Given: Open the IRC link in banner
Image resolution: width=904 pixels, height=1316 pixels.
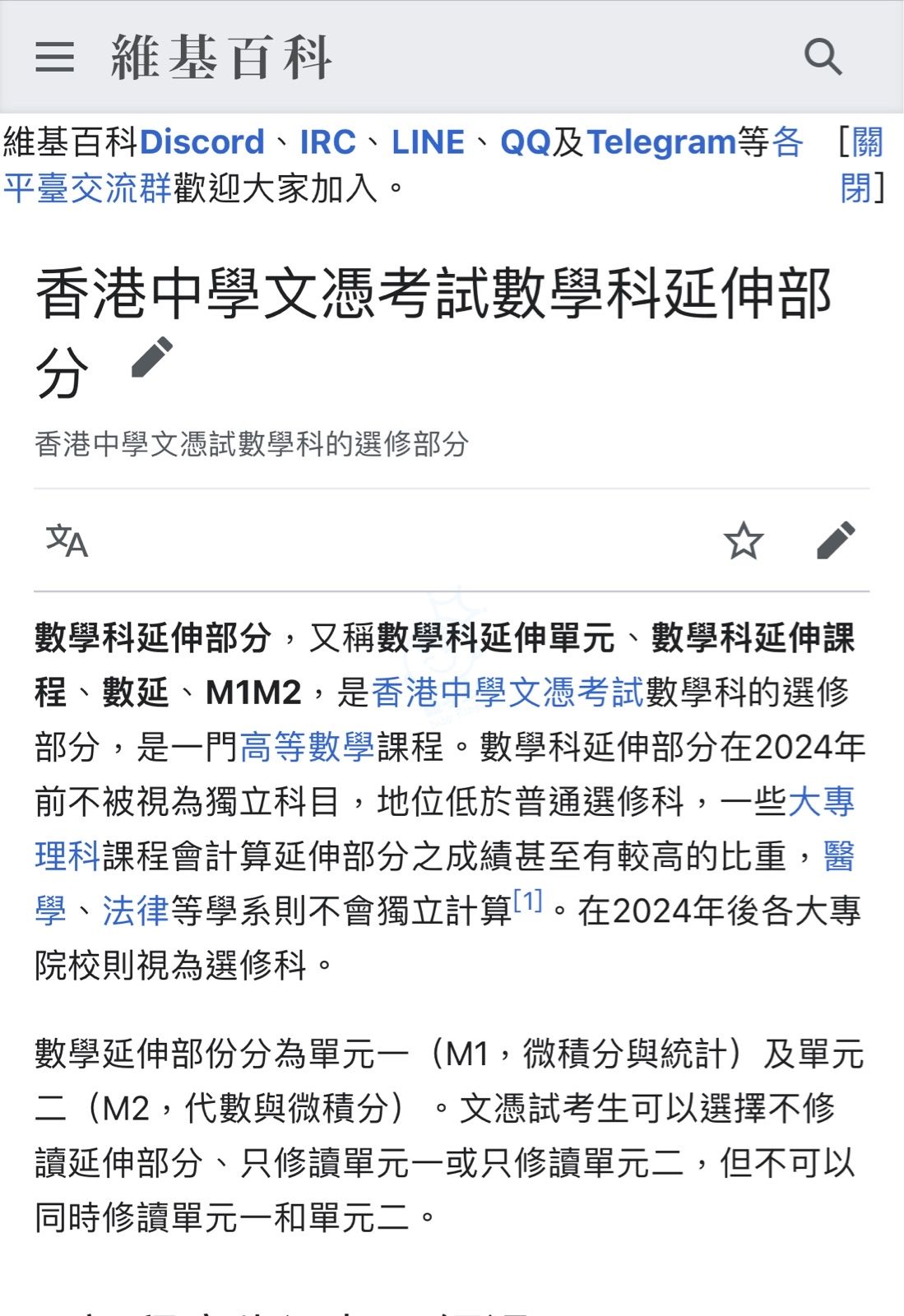Looking at the screenshot, I should [x=327, y=142].
